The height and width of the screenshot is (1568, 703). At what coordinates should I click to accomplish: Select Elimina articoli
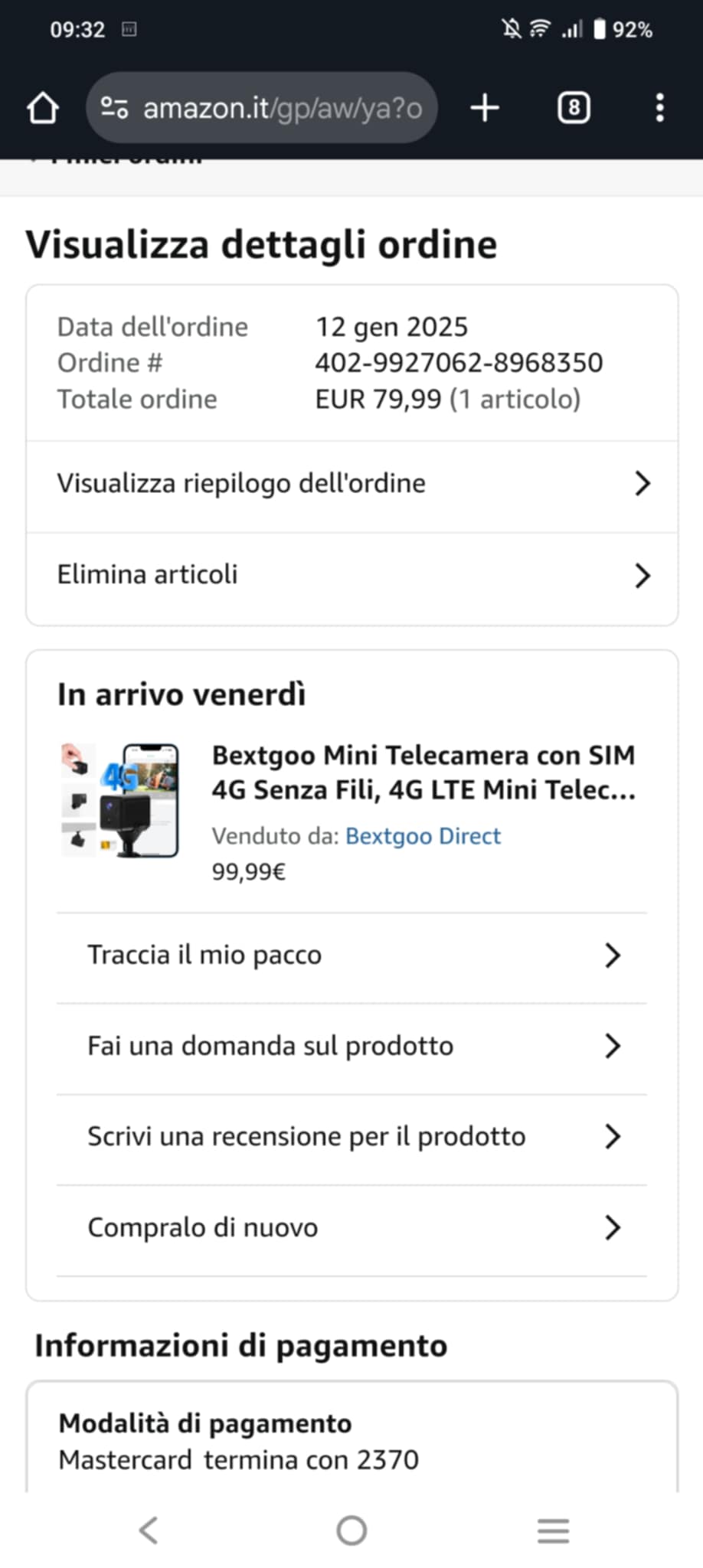(352, 575)
